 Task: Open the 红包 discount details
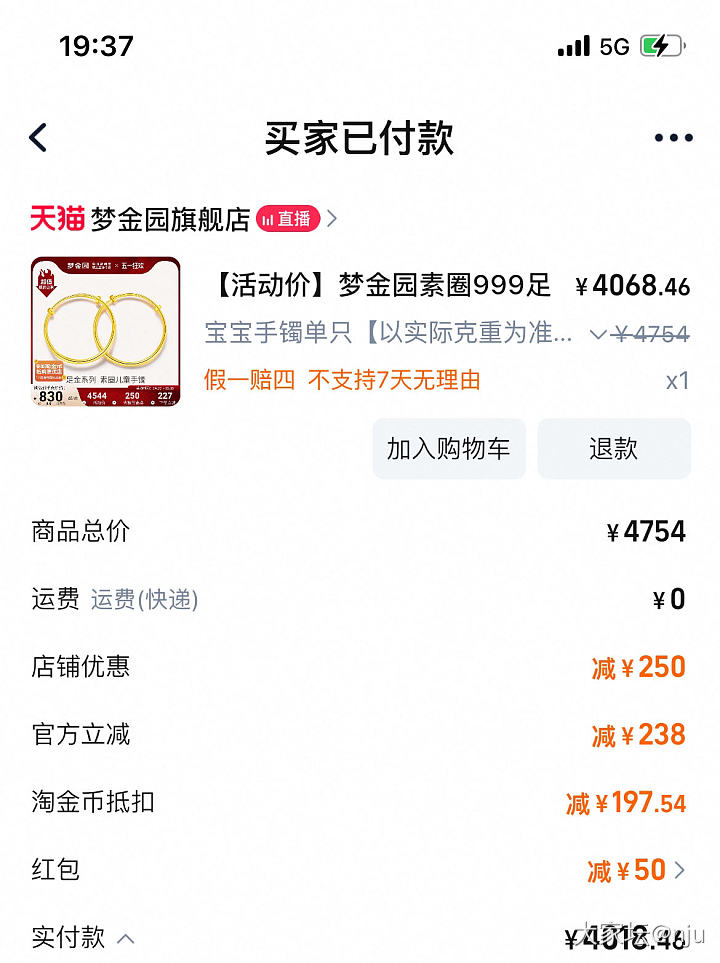click(x=636, y=871)
